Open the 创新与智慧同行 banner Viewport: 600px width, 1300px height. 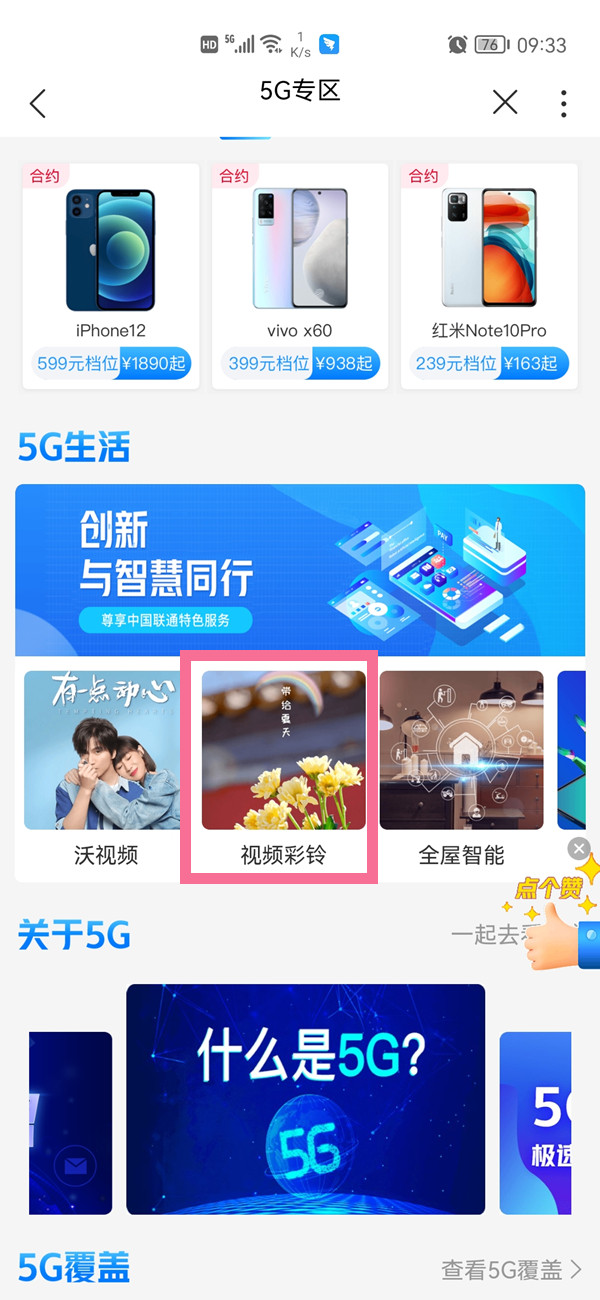[300, 565]
